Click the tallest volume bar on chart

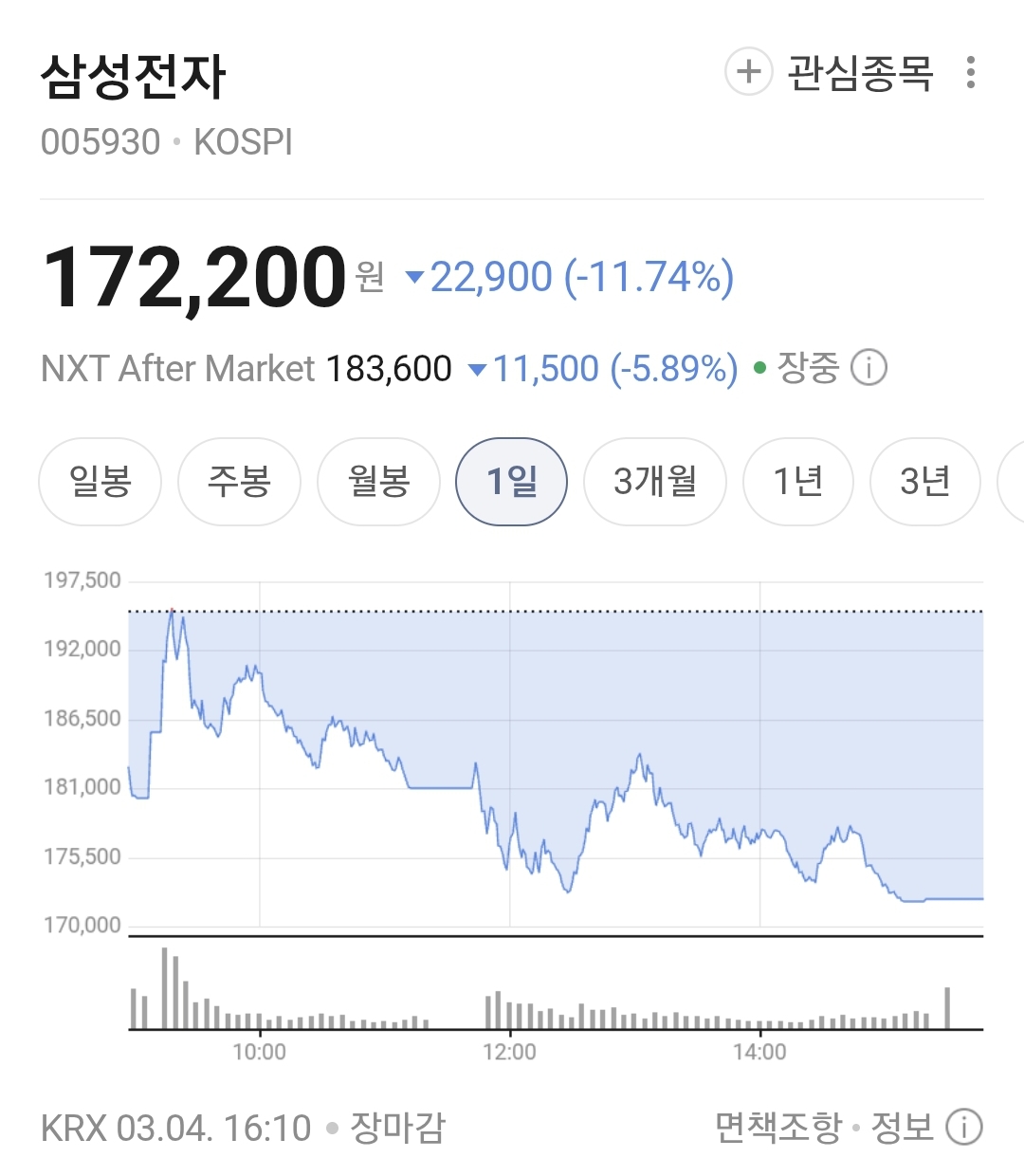point(166,986)
